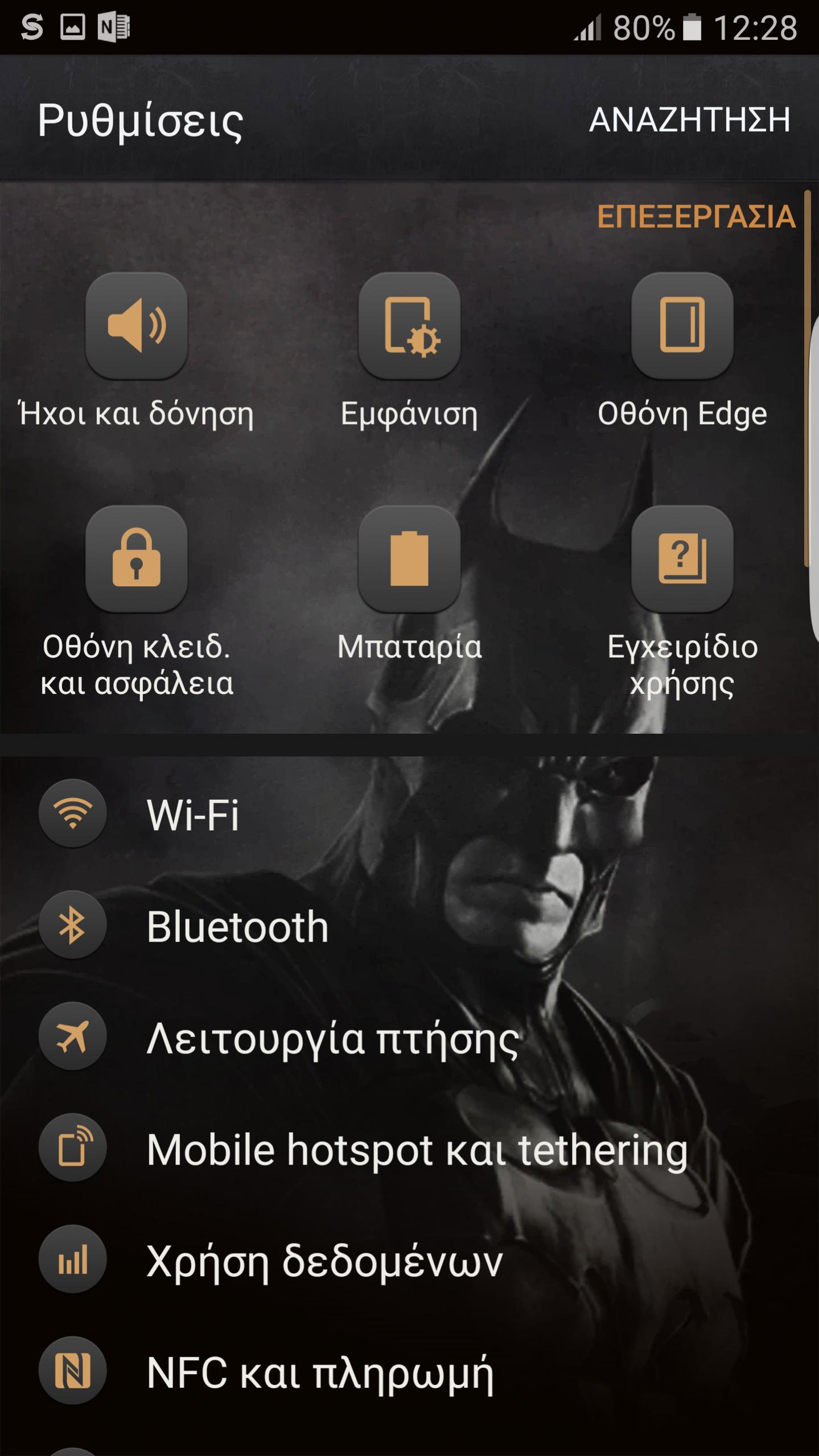This screenshot has width=819, height=1456.
Task: Tap ΑΝΑΖΗΤΗΣΗ to search settings
Action: click(x=689, y=120)
